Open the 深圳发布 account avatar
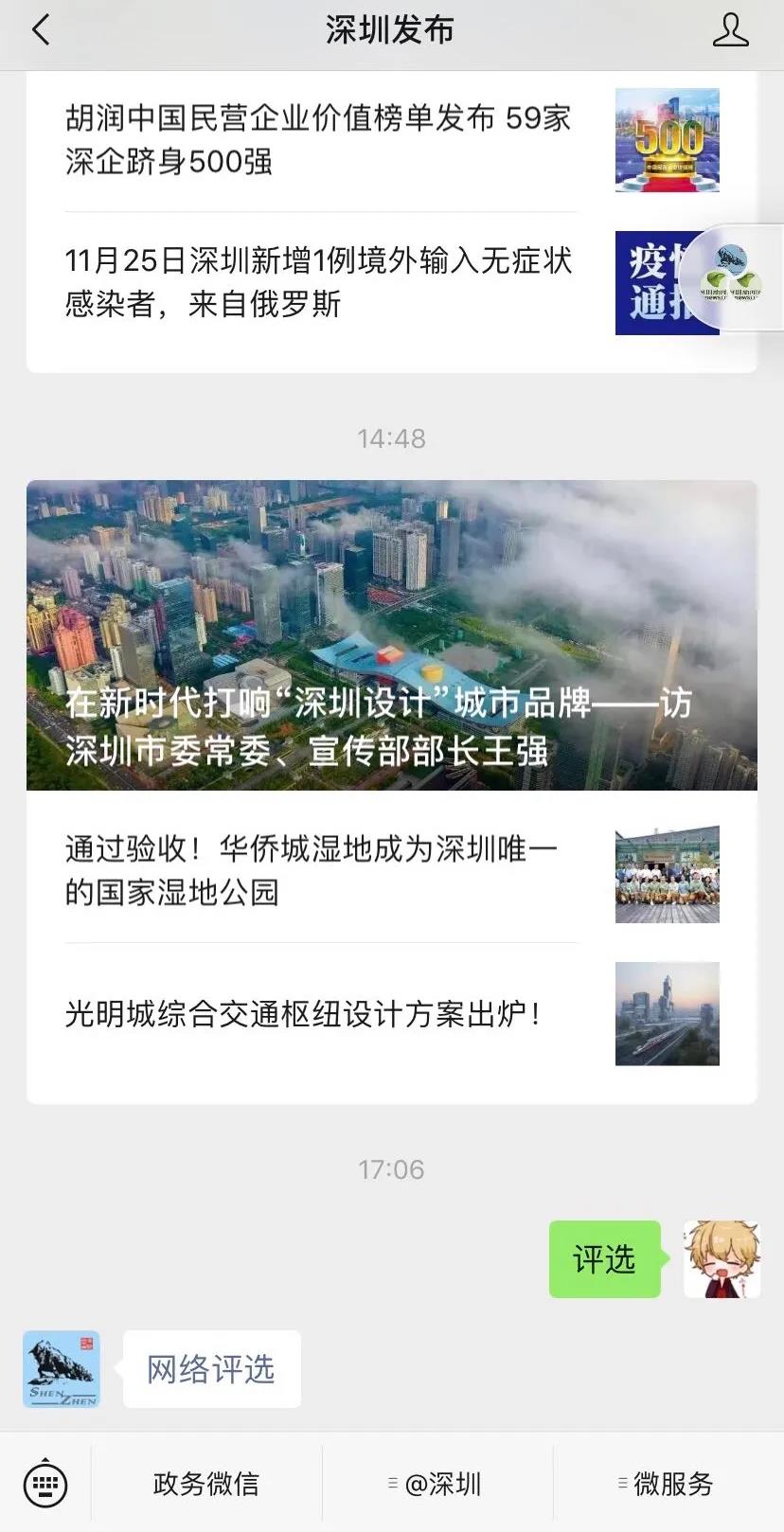Screen dimensions: 784x1532 [x=62, y=1369]
